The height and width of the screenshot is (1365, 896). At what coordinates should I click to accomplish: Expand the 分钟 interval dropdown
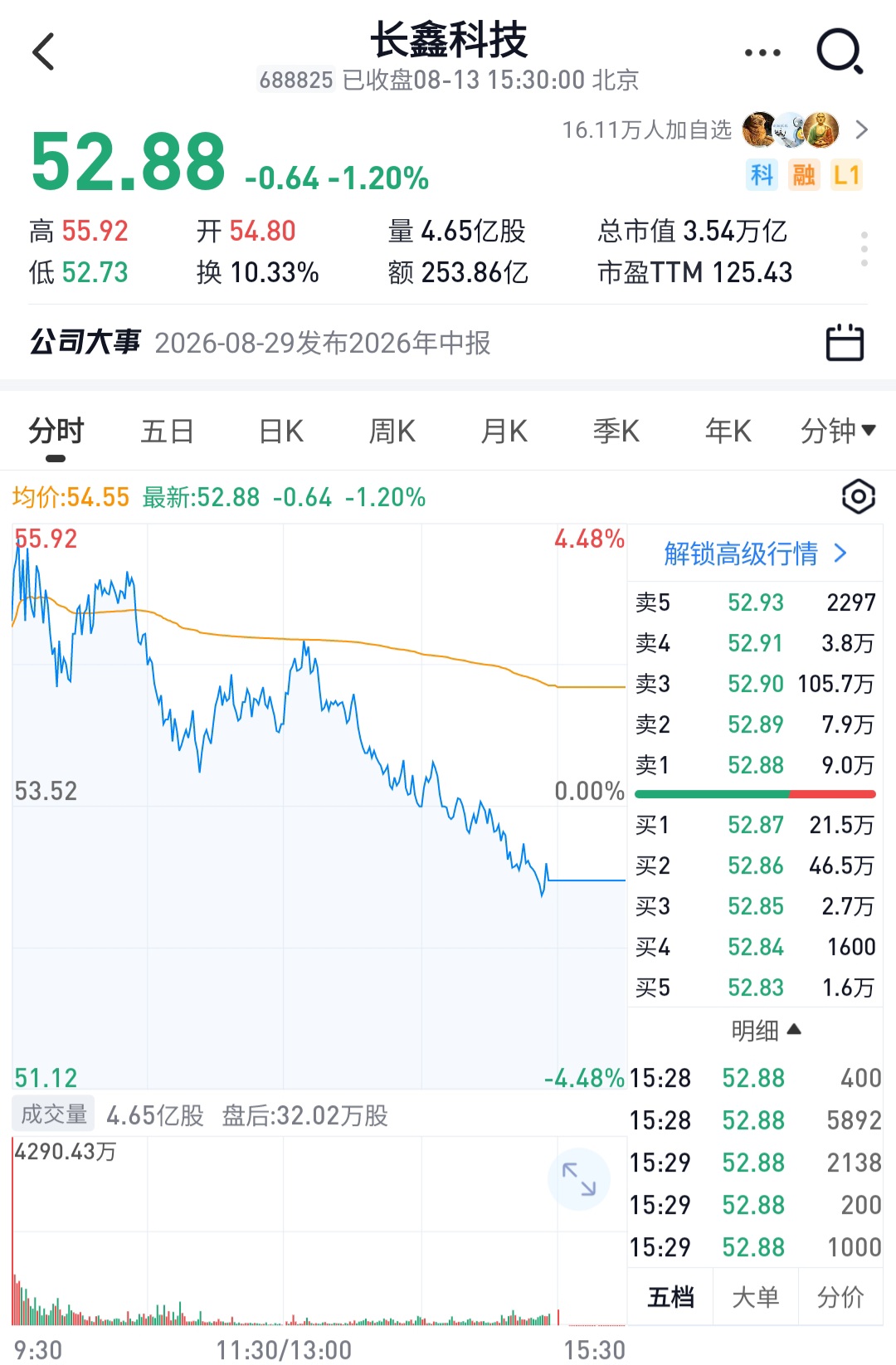[838, 431]
